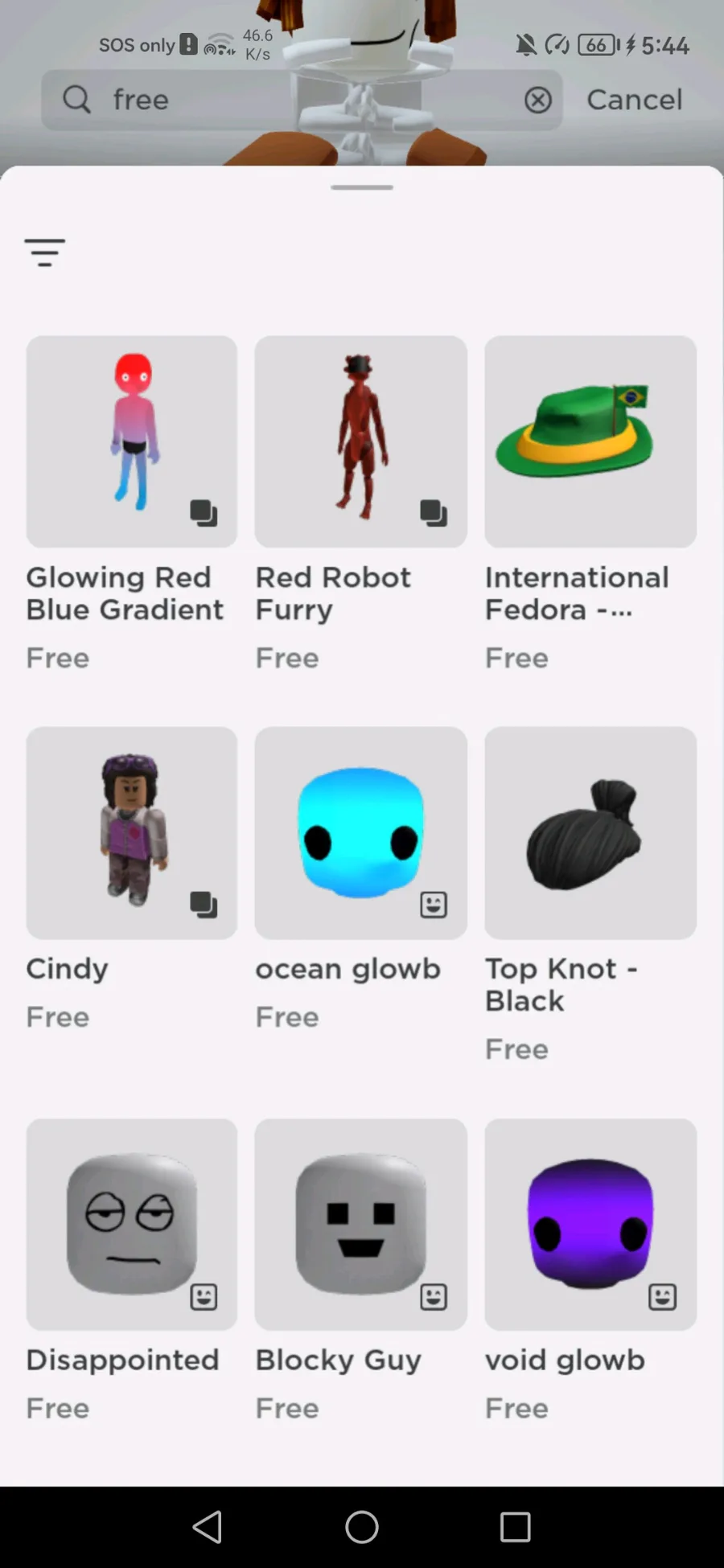Image resolution: width=724 pixels, height=1568 pixels.
Task: Select the ocean glowb head
Action: click(x=360, y=833)
